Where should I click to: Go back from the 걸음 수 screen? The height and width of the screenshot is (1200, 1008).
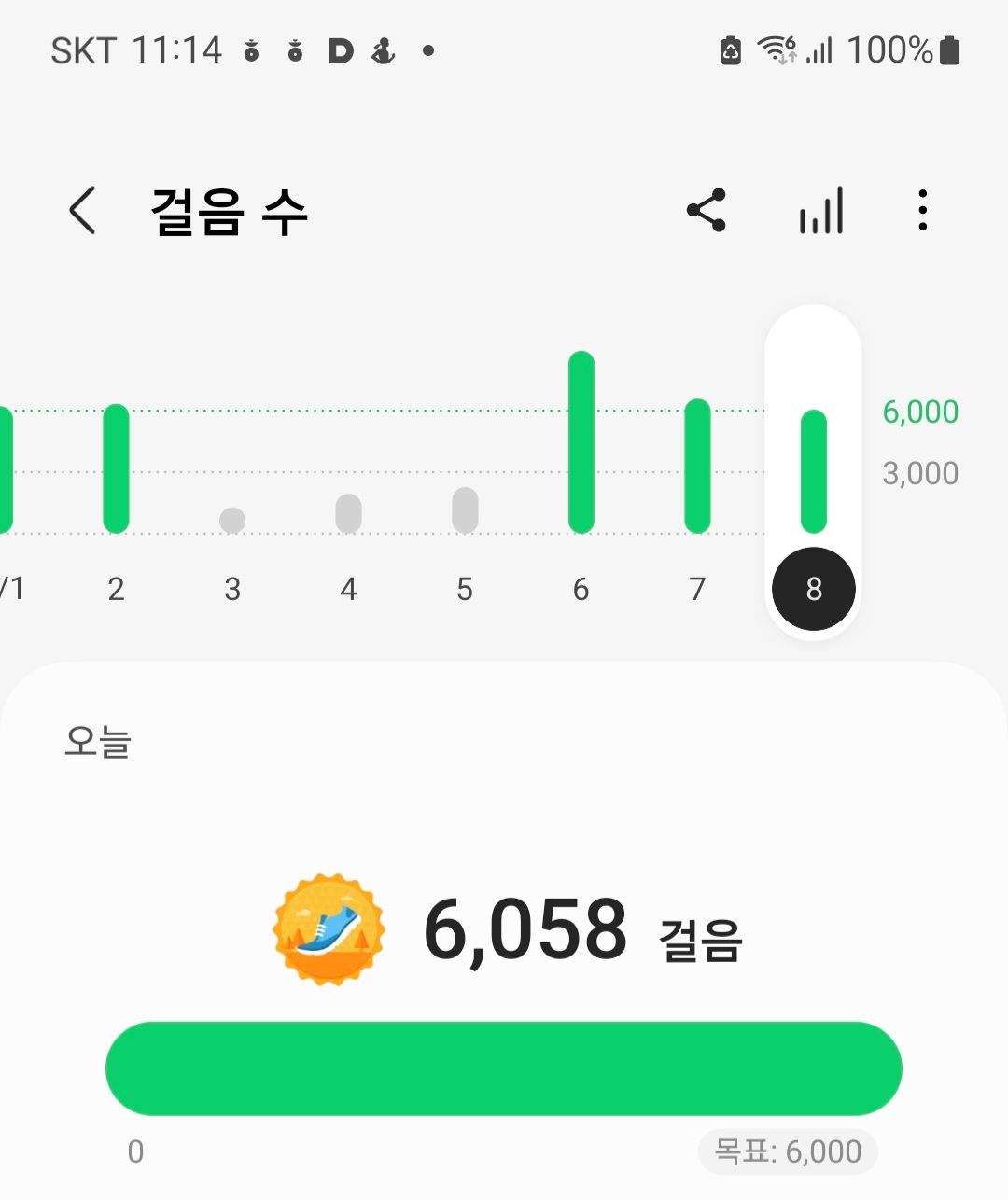coord(83,210)
